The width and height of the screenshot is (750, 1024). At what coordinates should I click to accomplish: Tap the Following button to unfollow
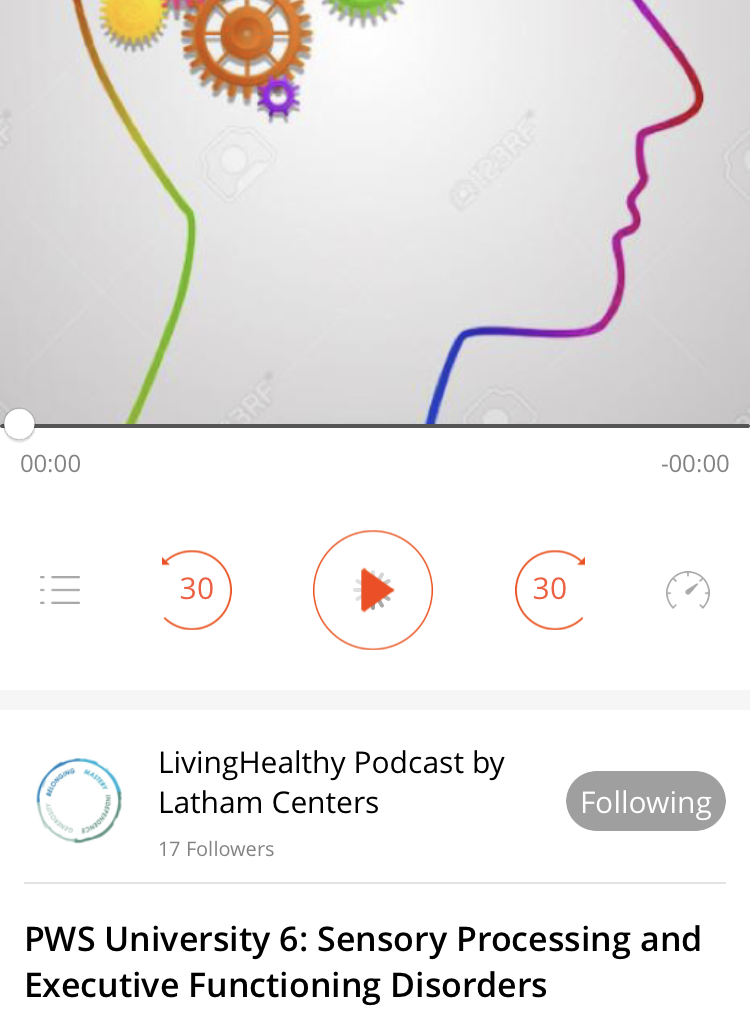click(645, 802)
